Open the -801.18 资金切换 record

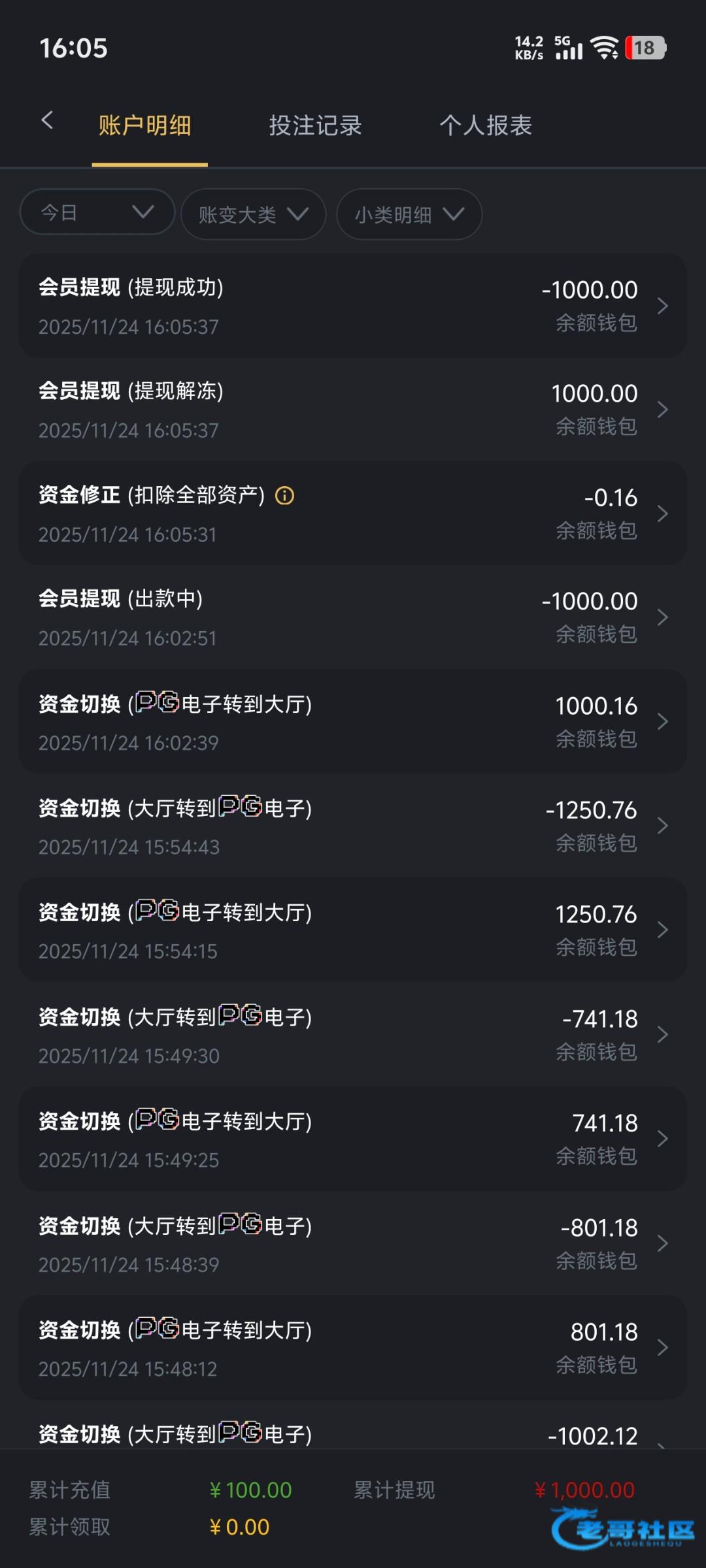click(x=353, y=1243)
